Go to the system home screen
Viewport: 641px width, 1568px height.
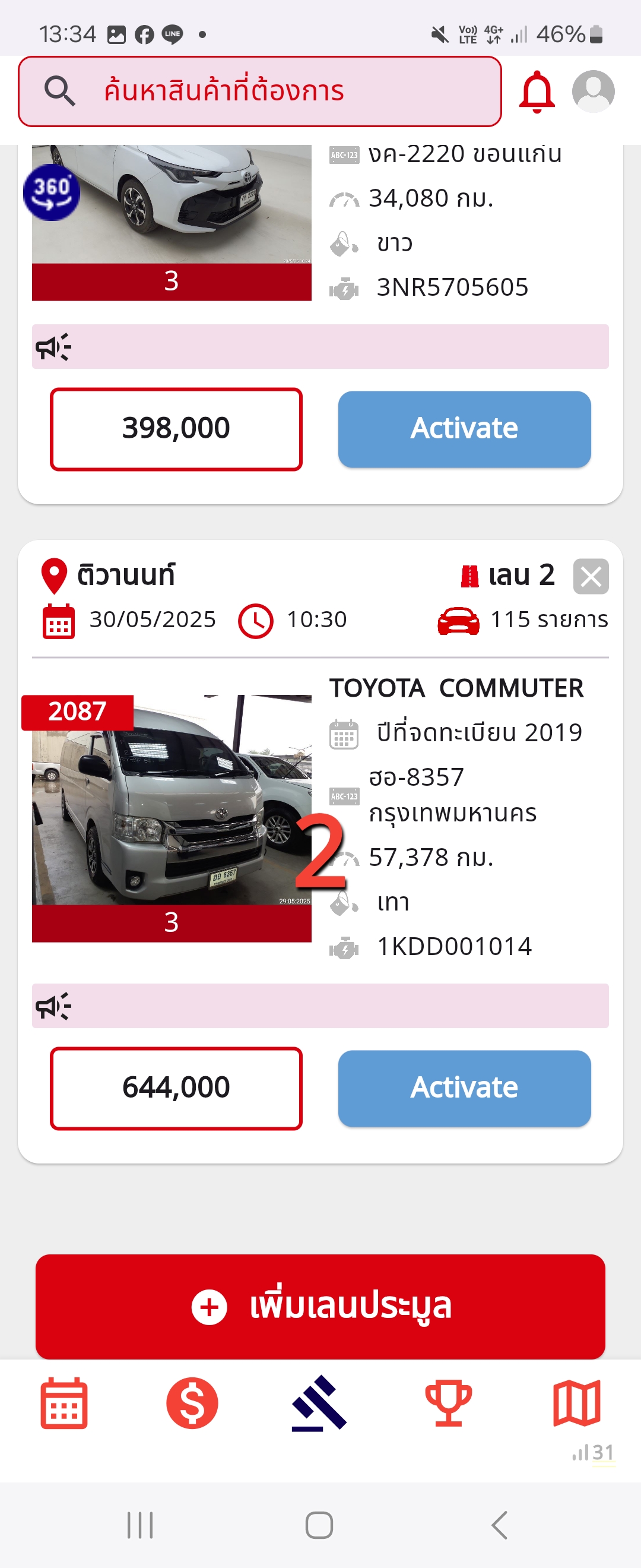tap(319, 1525)
